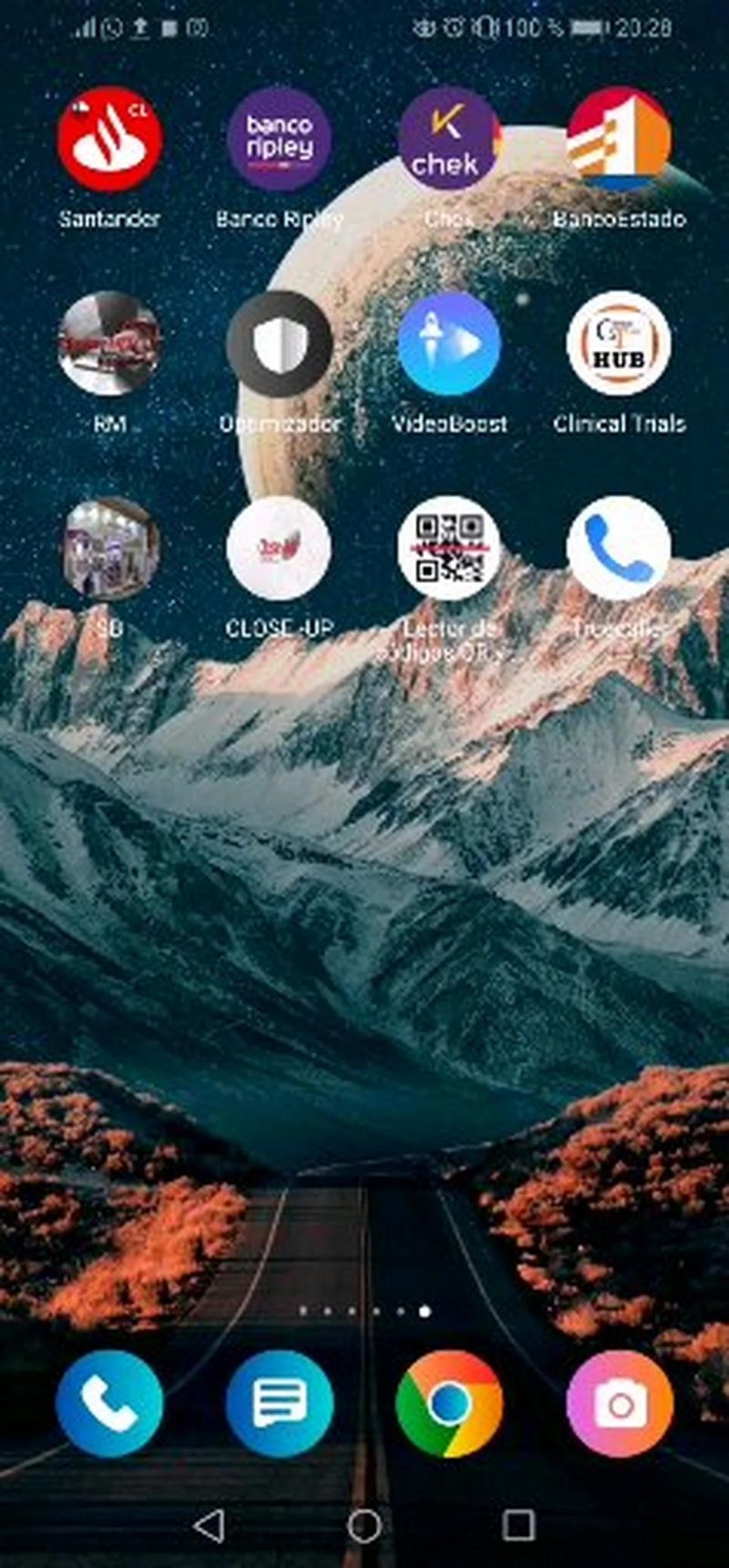Launch the Optimizador app

pos(279,344)
